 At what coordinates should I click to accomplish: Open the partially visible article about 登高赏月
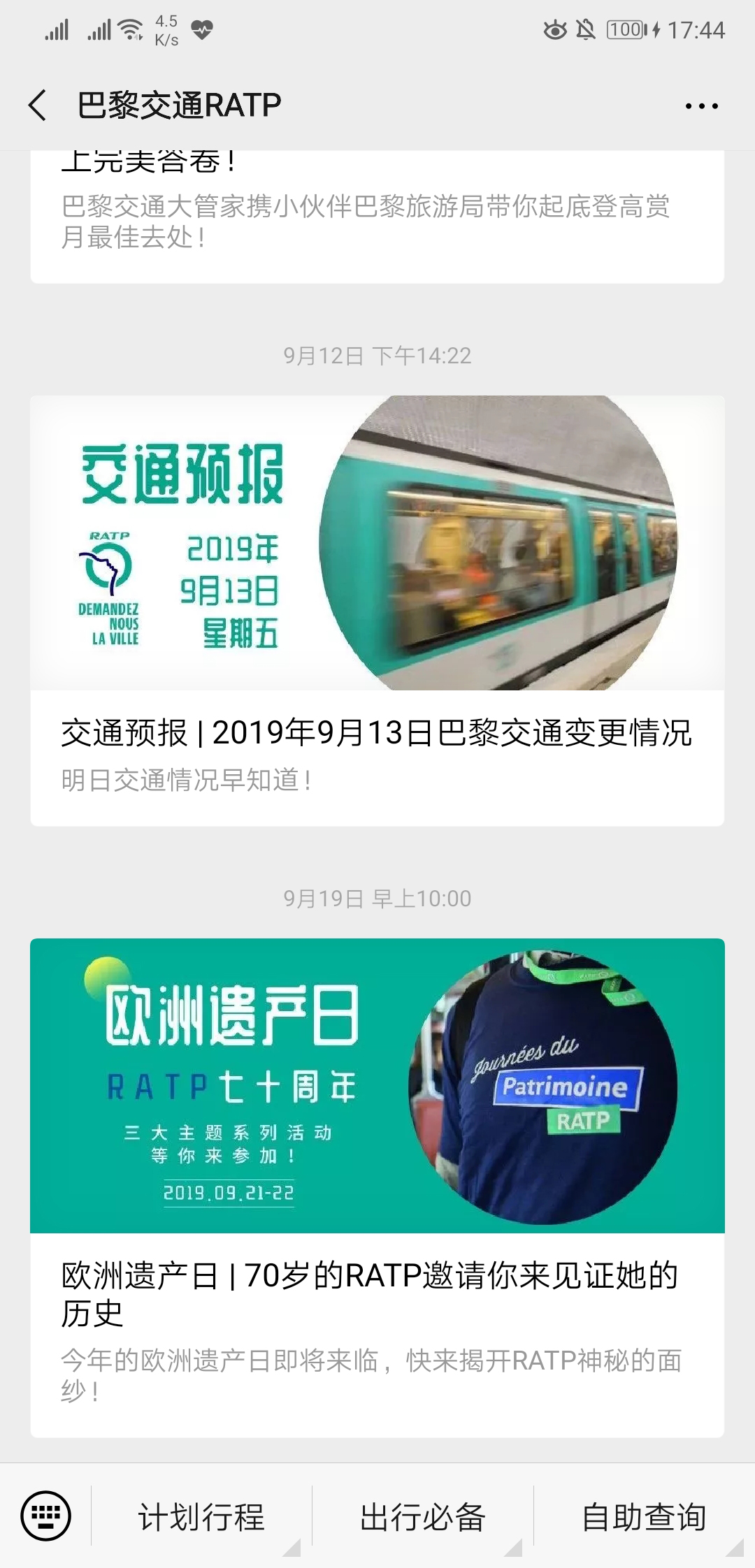point(377,217)
